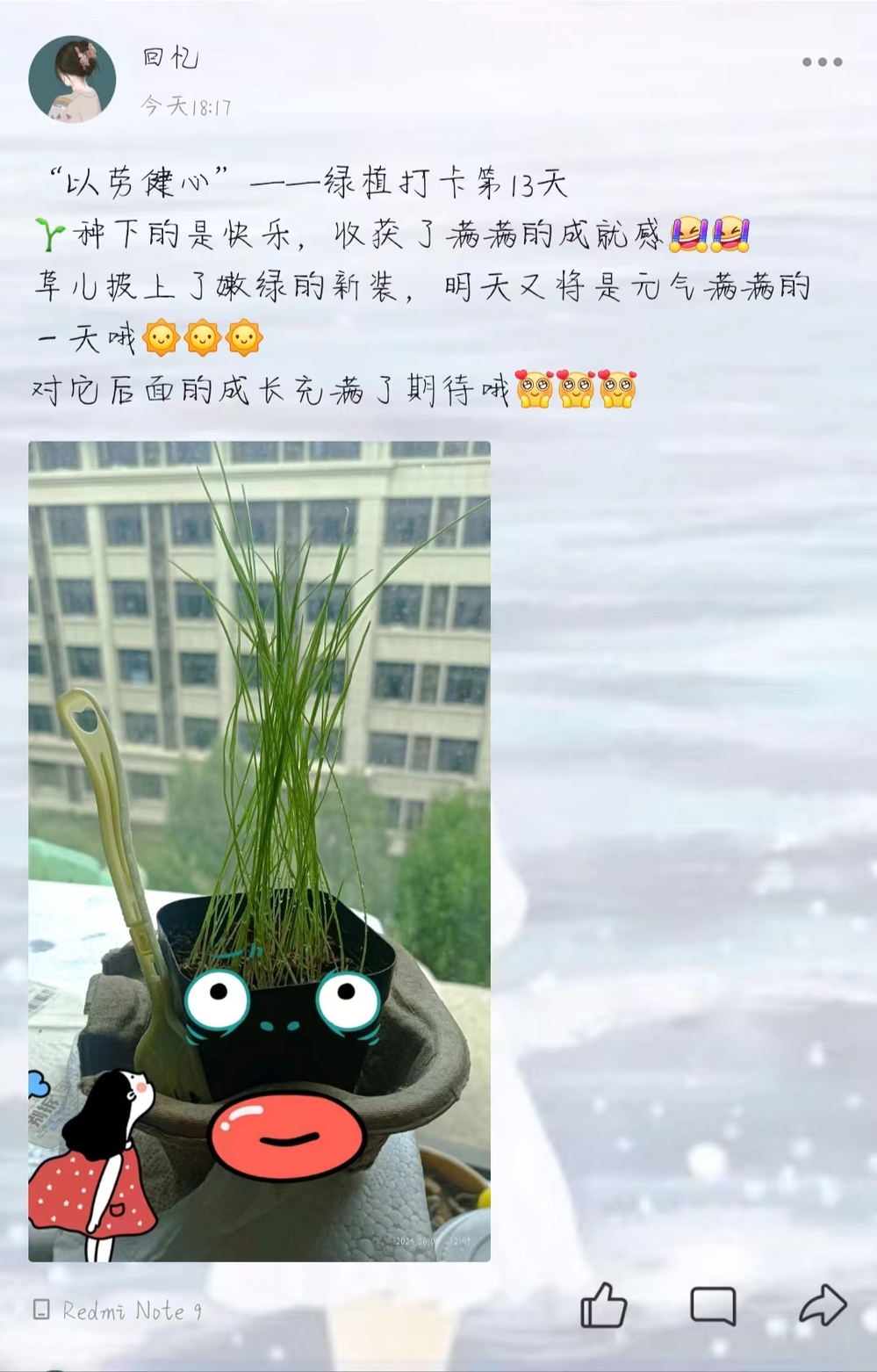Open the three-dot overflow menu

point(822,61)
